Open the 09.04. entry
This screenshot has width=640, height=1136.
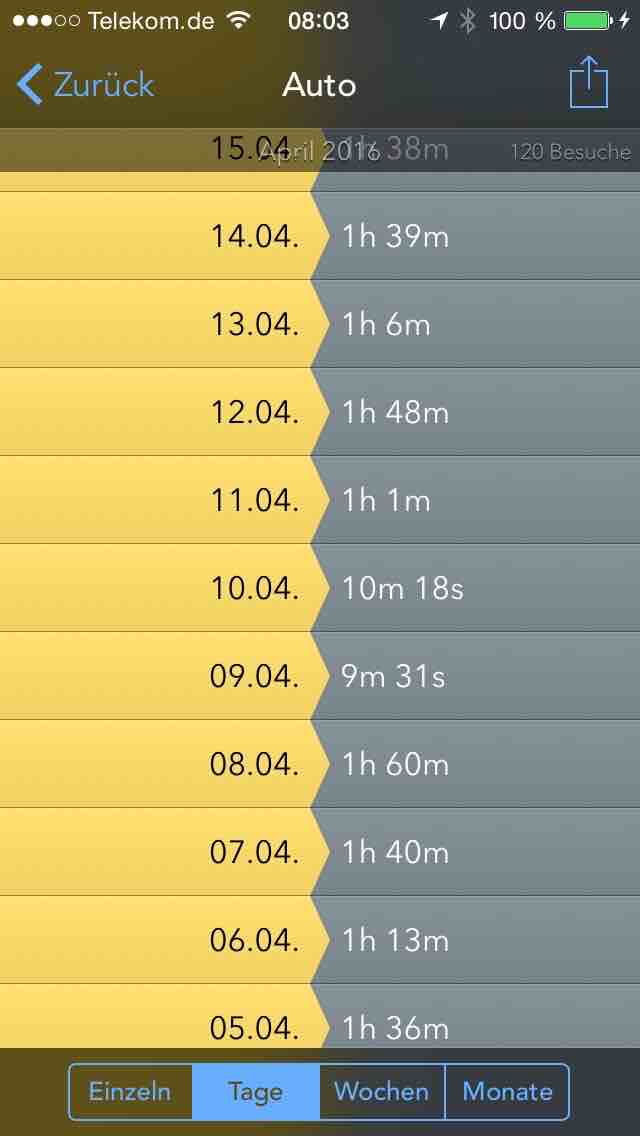[x=320, y=677]
